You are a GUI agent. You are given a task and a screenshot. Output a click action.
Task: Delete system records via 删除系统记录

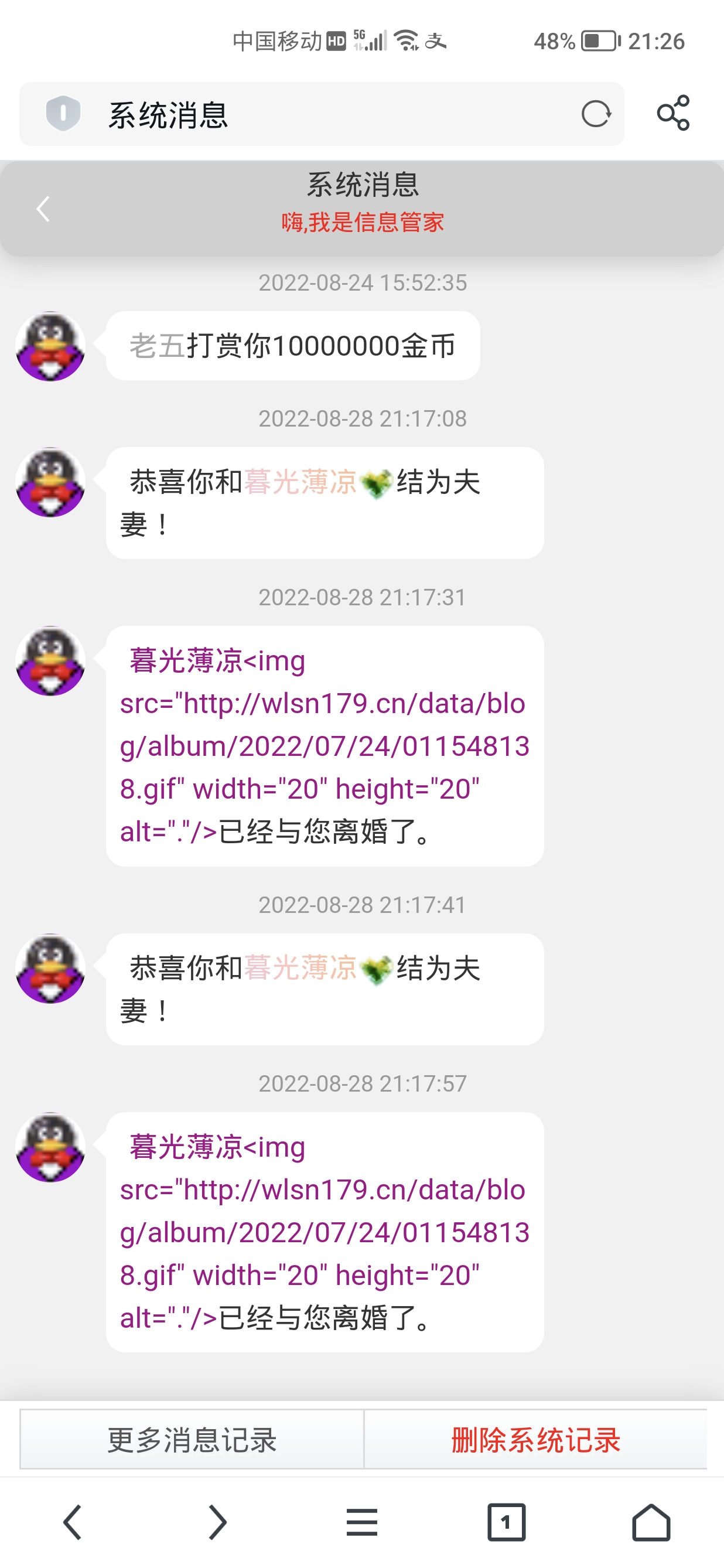coord(535,1441)
